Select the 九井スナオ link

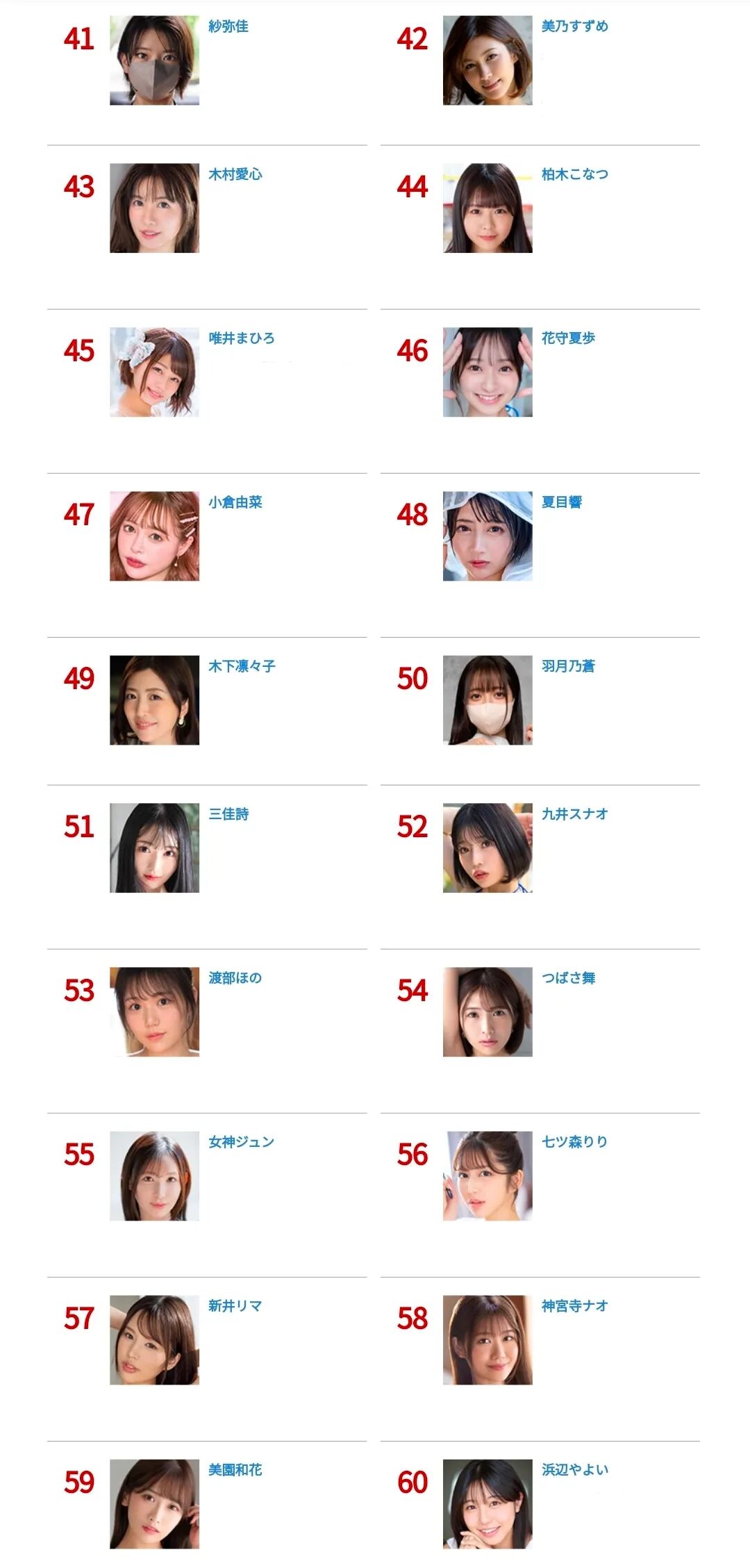click(x=574, y=814)
